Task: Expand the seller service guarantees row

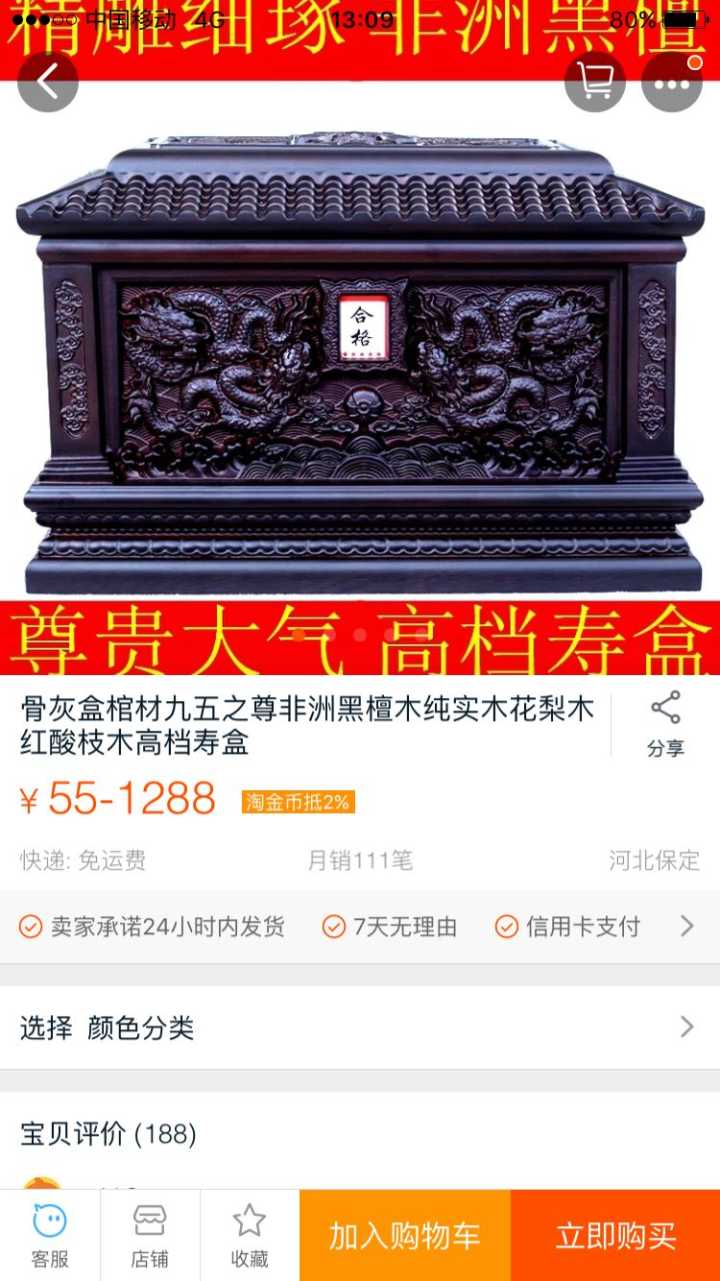Action: point(686,926)
